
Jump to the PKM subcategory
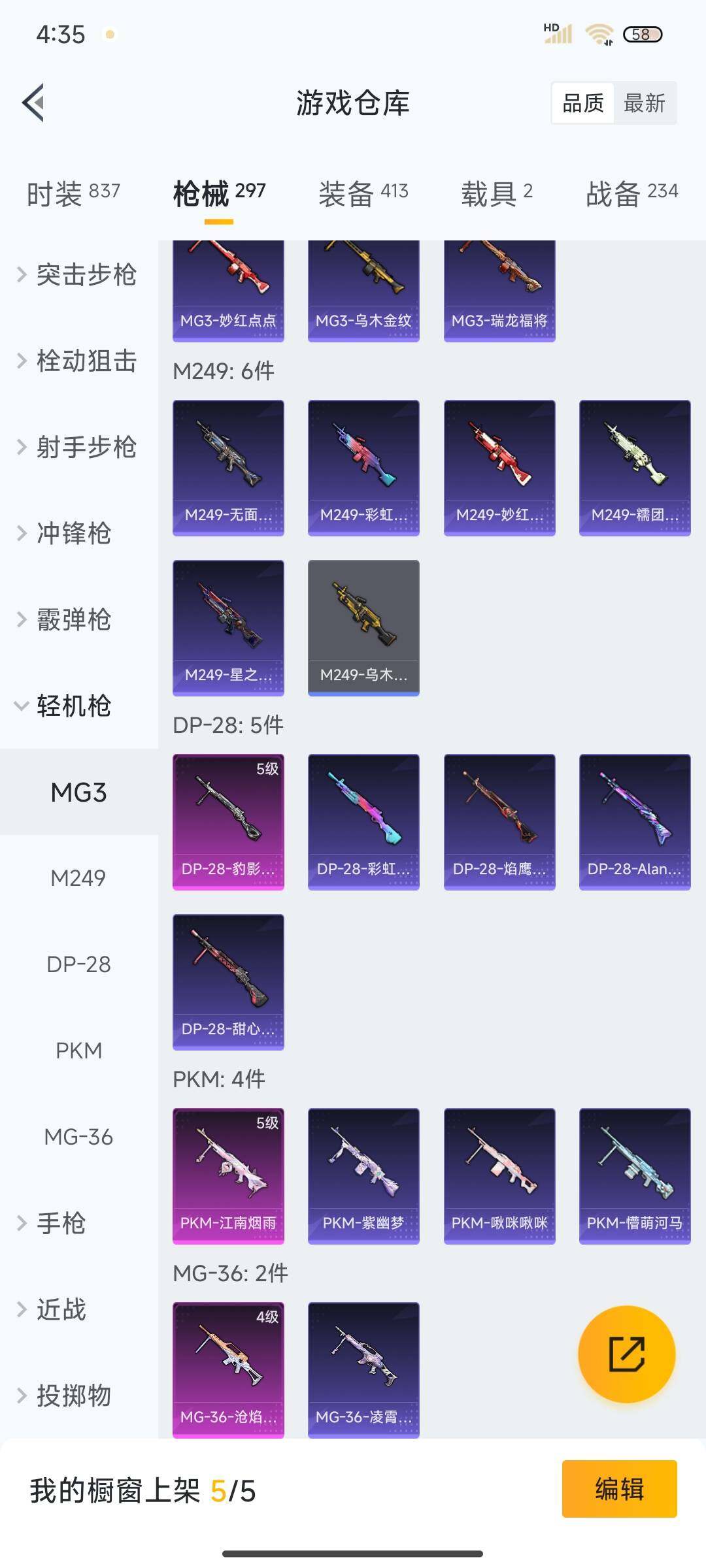click(78, 1051)
